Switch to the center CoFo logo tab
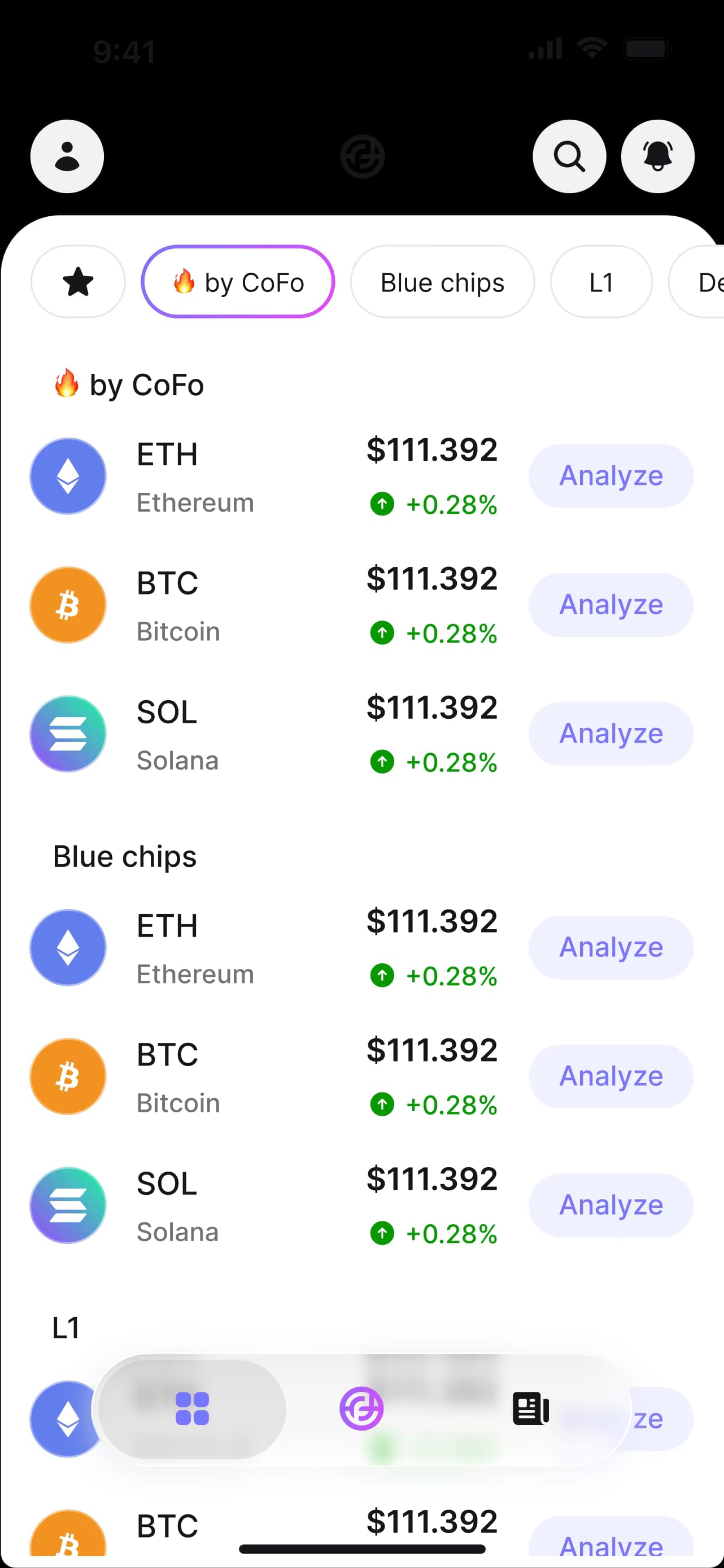The image size is (724, 1568). (361, 1409)
